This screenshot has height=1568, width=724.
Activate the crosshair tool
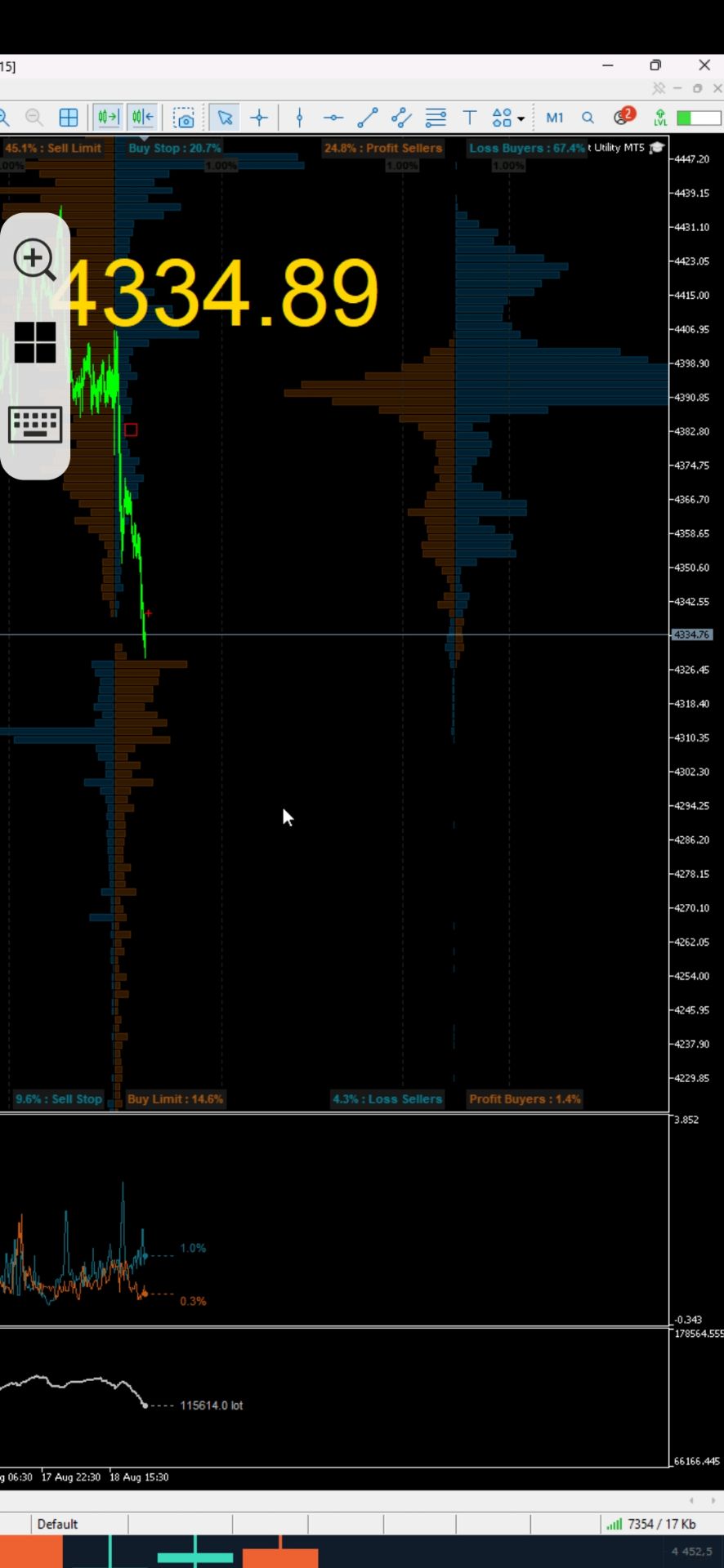(259, 118)
